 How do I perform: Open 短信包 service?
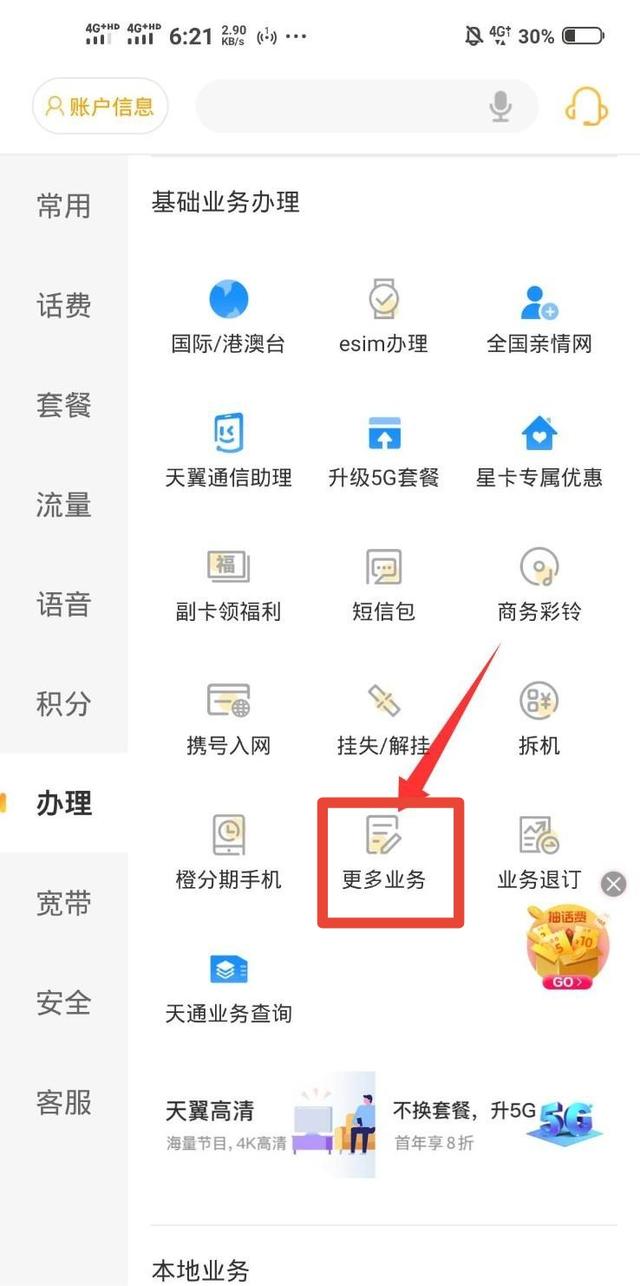[383, 585]
